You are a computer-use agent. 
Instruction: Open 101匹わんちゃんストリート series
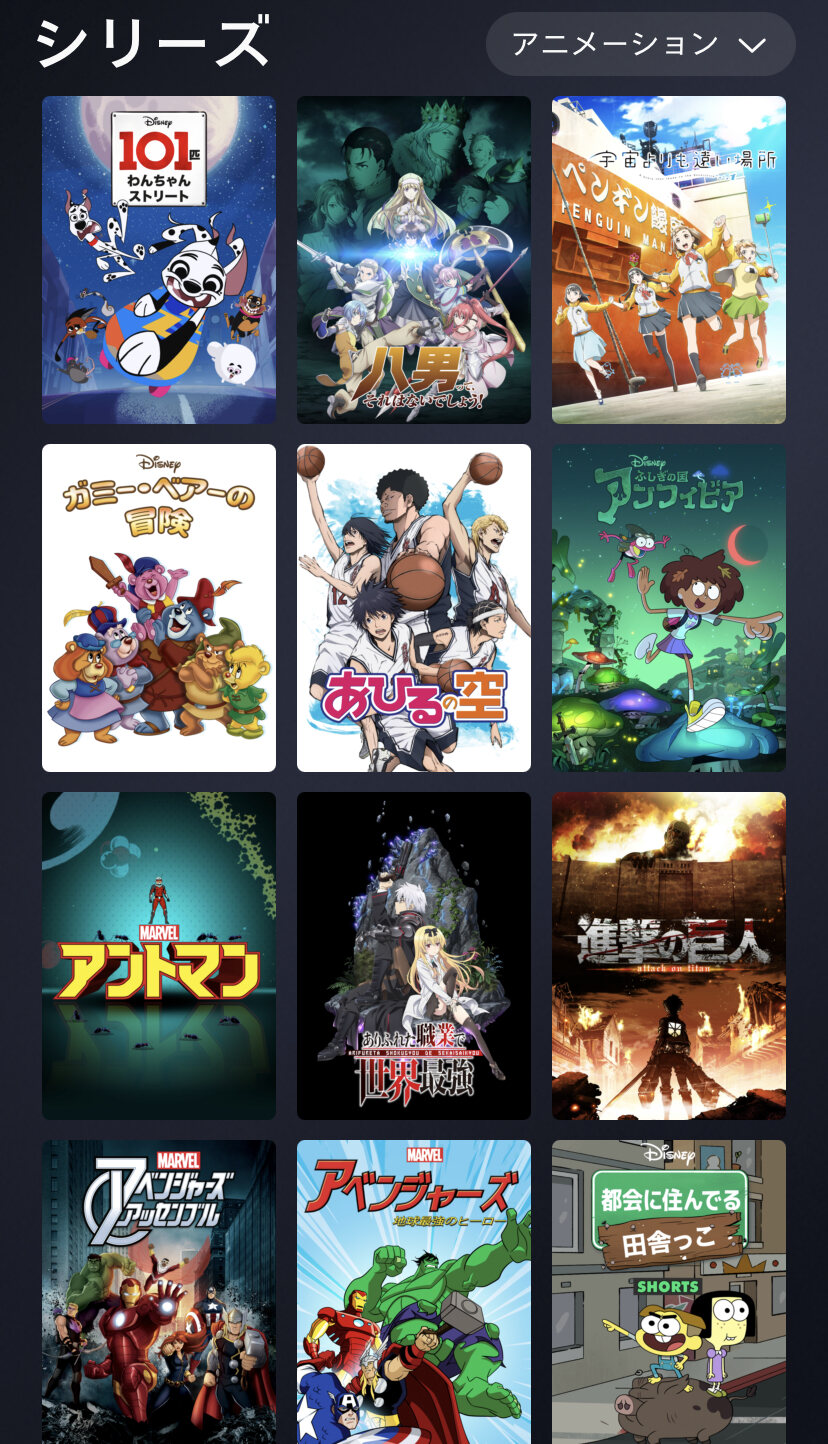[159, 260]
